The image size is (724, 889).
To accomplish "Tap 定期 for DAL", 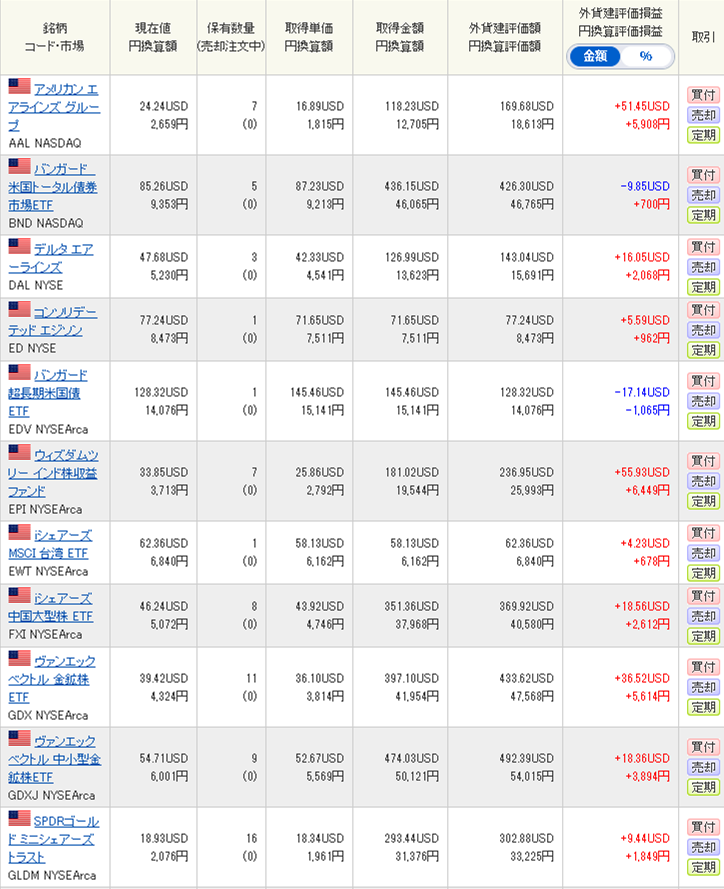I will click(x=703, y=287).
